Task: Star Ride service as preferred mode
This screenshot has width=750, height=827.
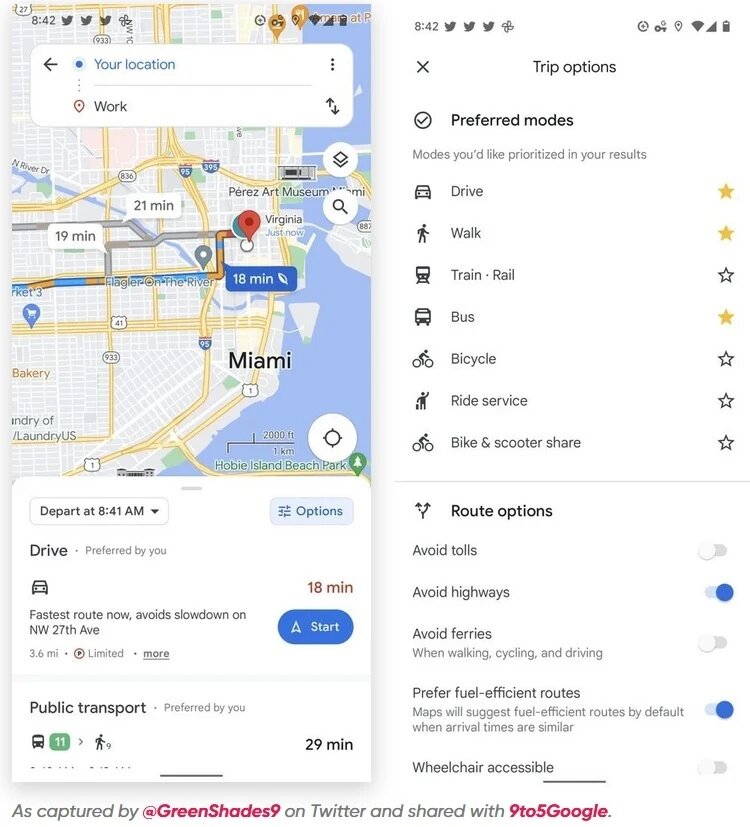Action: click(726, 401)
